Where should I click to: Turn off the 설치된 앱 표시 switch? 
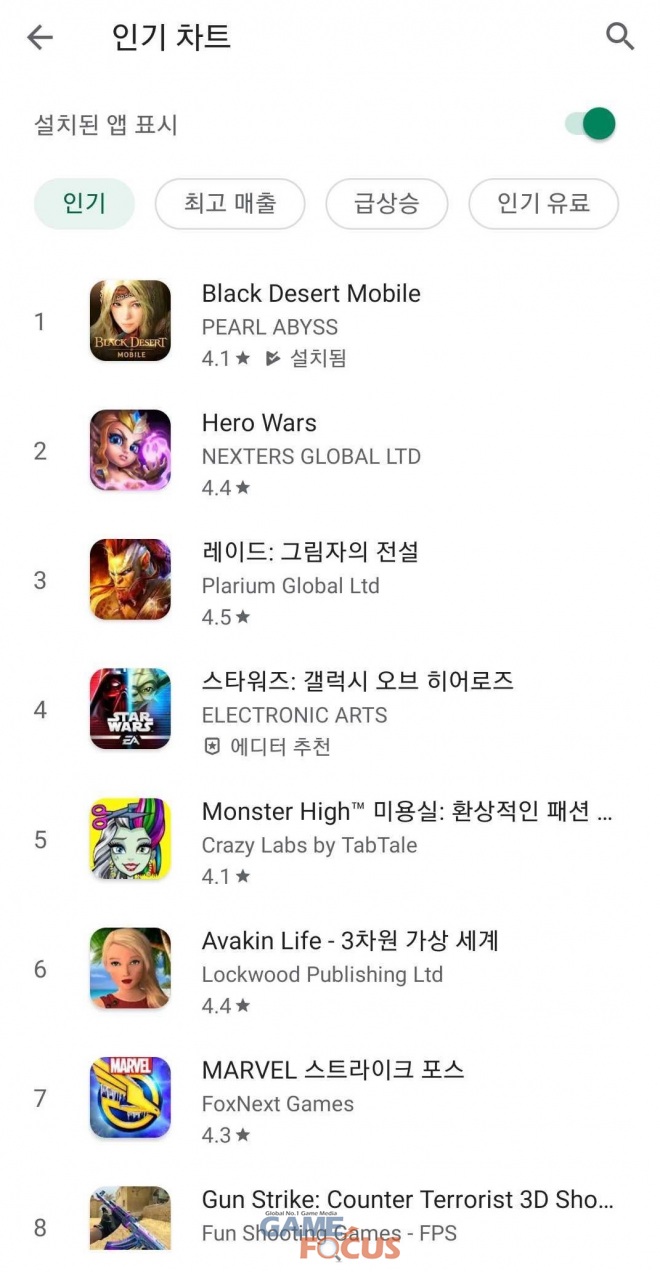tap(590, 124)
